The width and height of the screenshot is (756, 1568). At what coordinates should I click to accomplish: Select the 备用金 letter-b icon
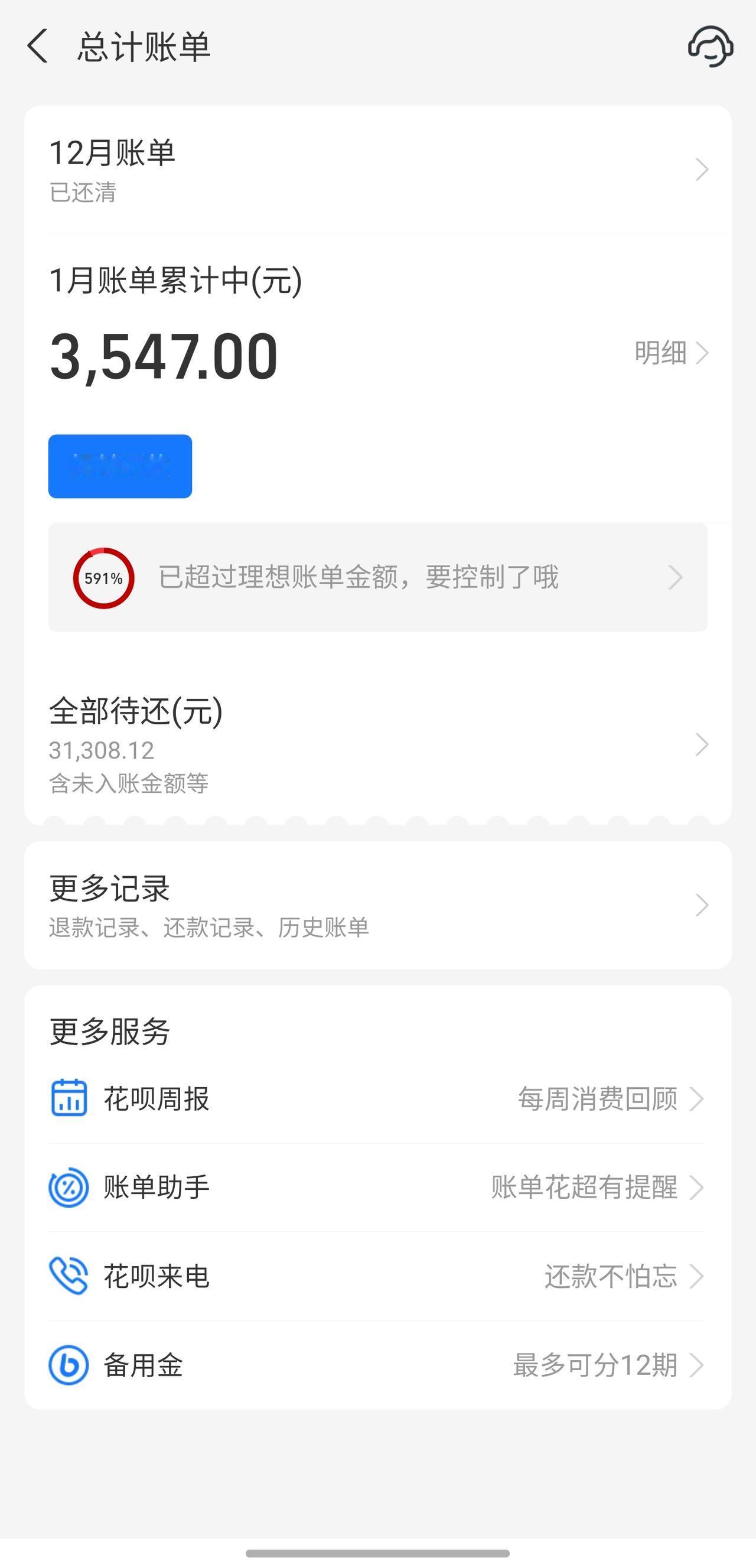[69, 1365]
